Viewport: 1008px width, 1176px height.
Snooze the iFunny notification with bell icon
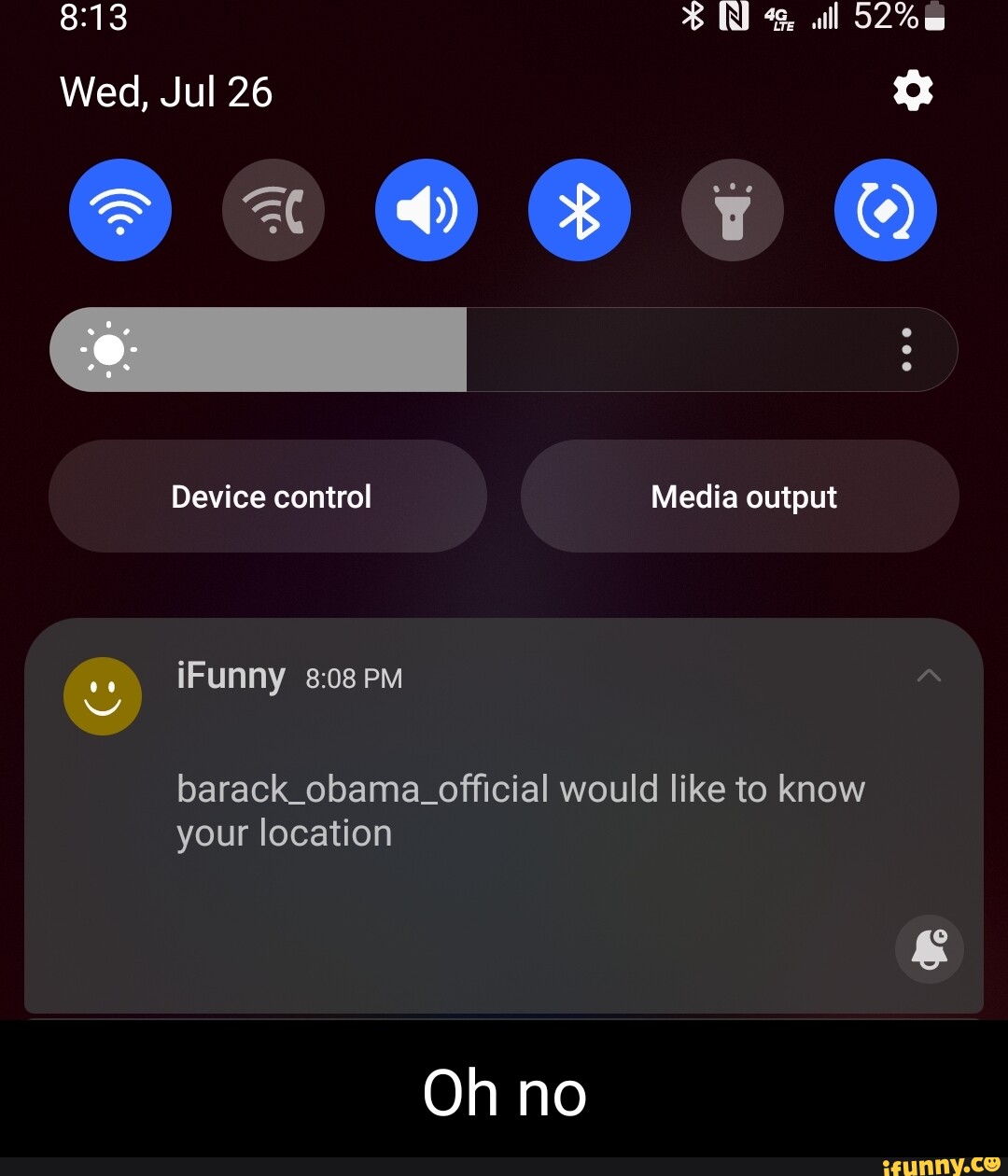930,949
